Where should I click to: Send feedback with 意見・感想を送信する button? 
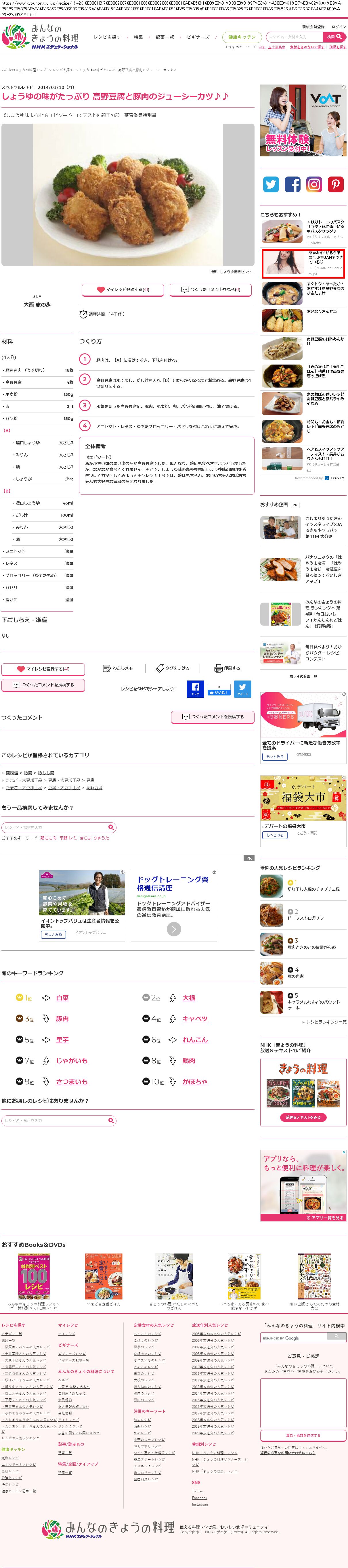303,1435
